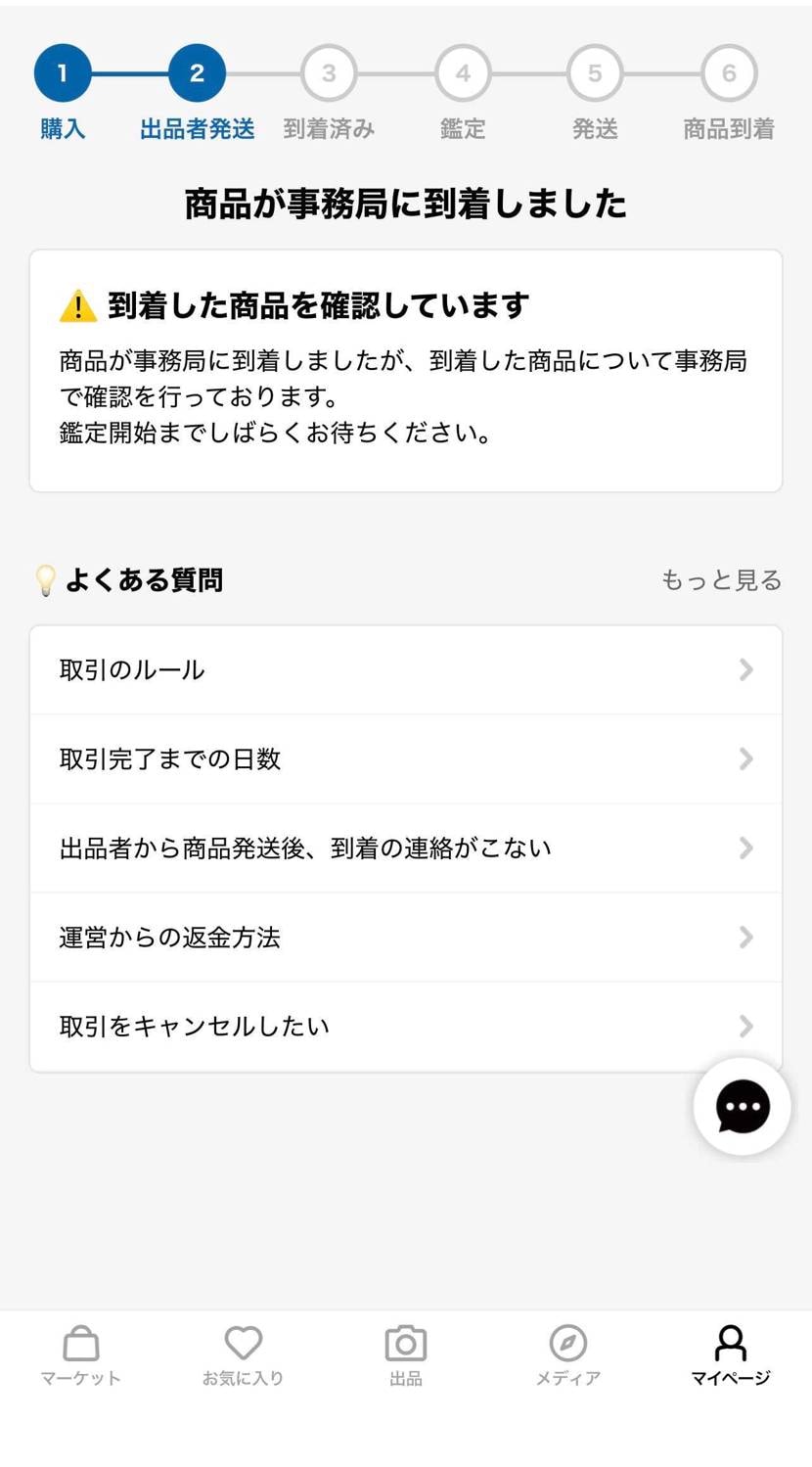Open the 出品者から商品発送後、到着の連絡がこない row
This screenshot has height=1467, width=812.
406,848
